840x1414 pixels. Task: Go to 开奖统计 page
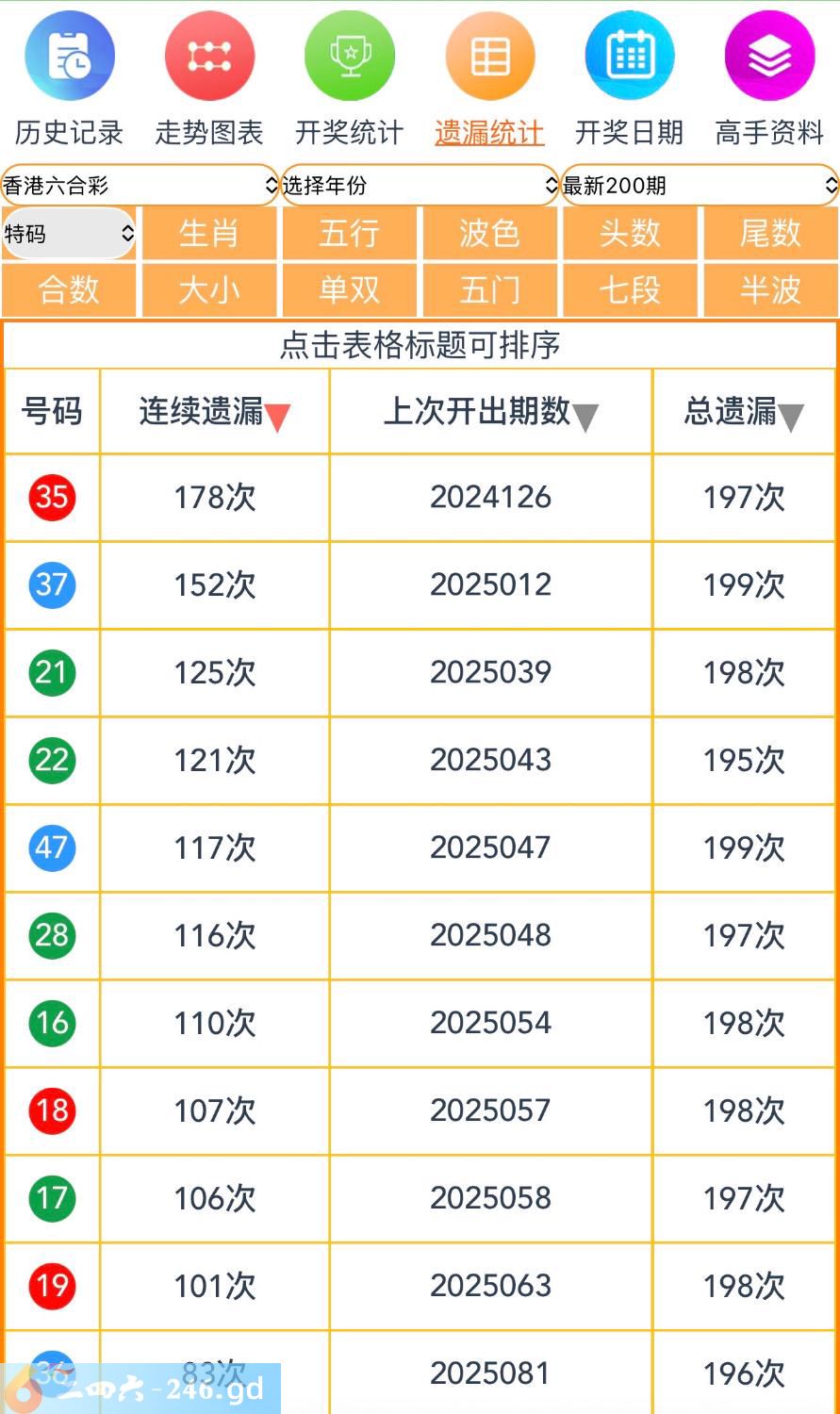349,79
